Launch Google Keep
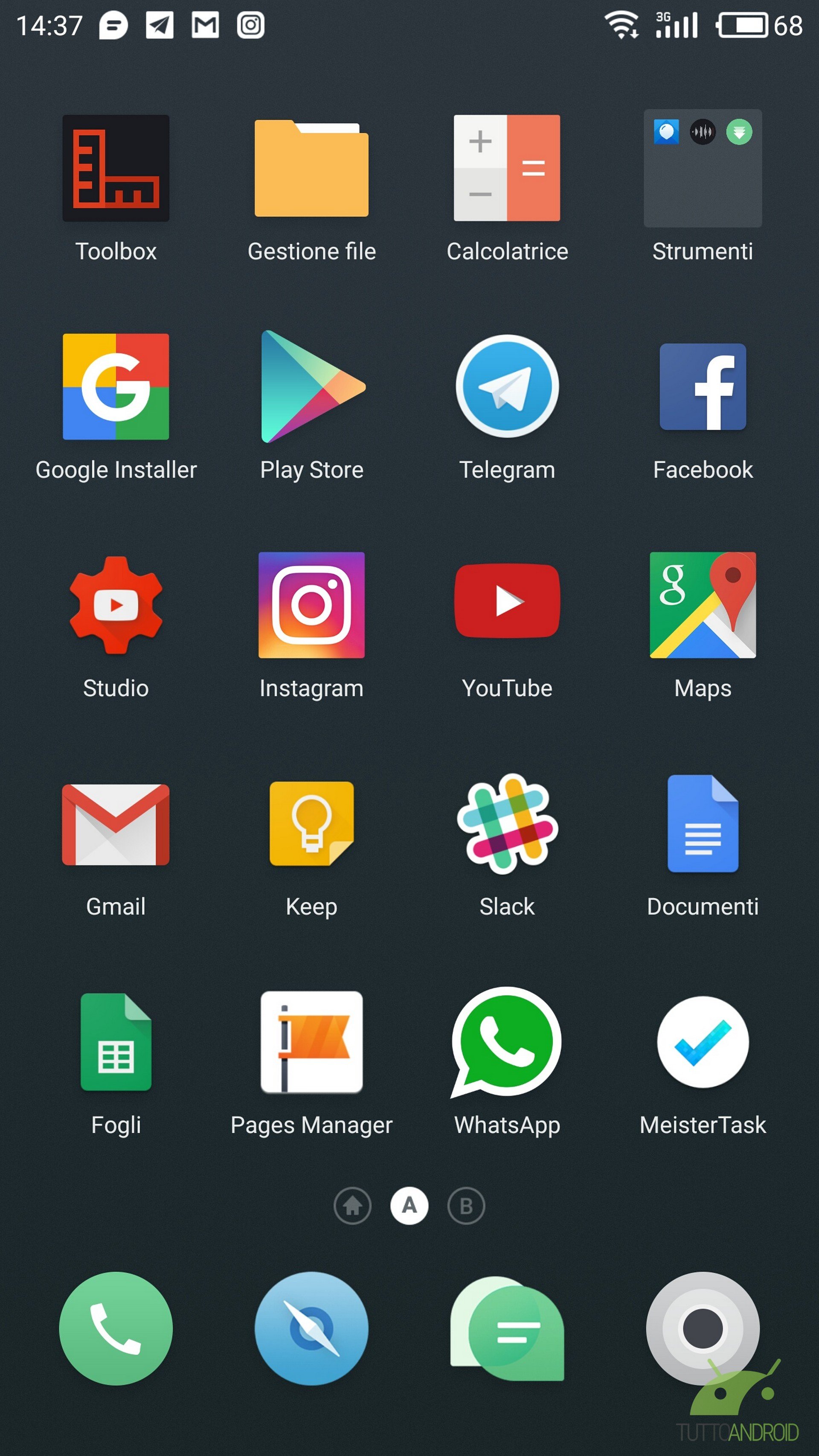Image resolution: width=819 pixels, height=1456 pixels. (311, 824)
